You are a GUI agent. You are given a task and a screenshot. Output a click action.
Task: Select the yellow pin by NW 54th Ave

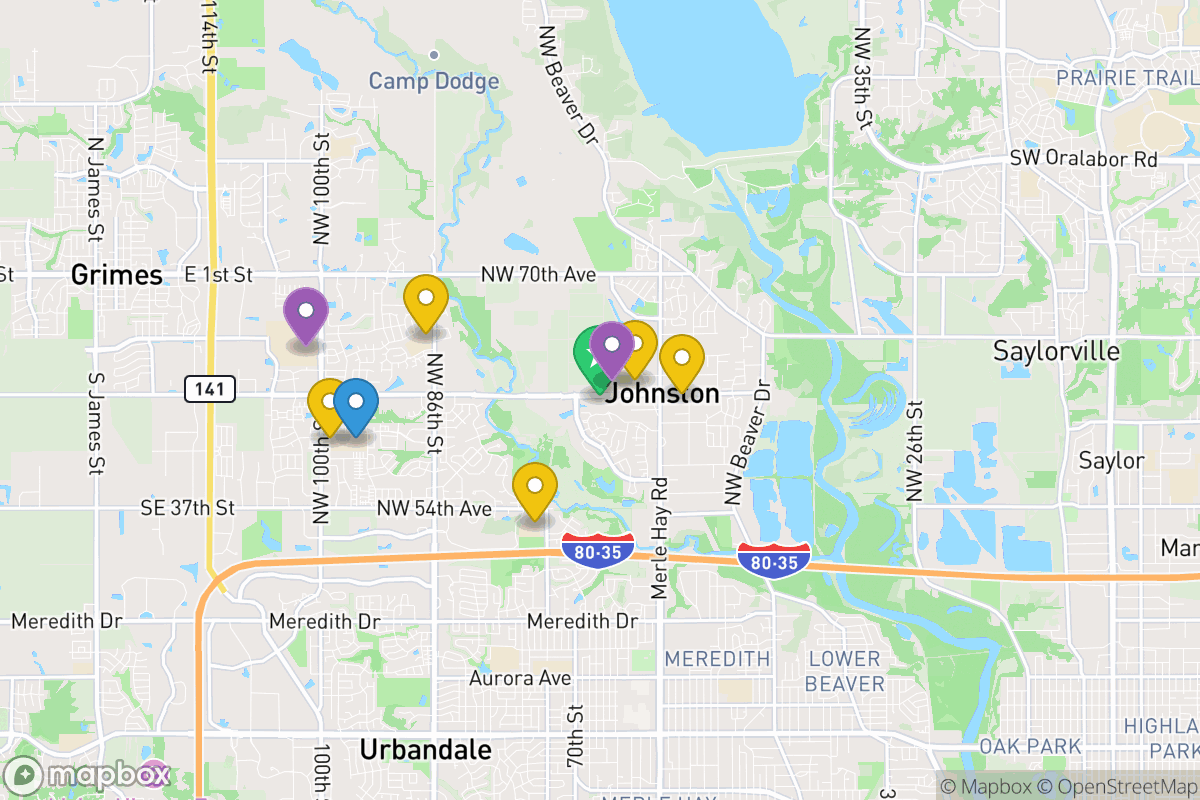pos(535,487)
